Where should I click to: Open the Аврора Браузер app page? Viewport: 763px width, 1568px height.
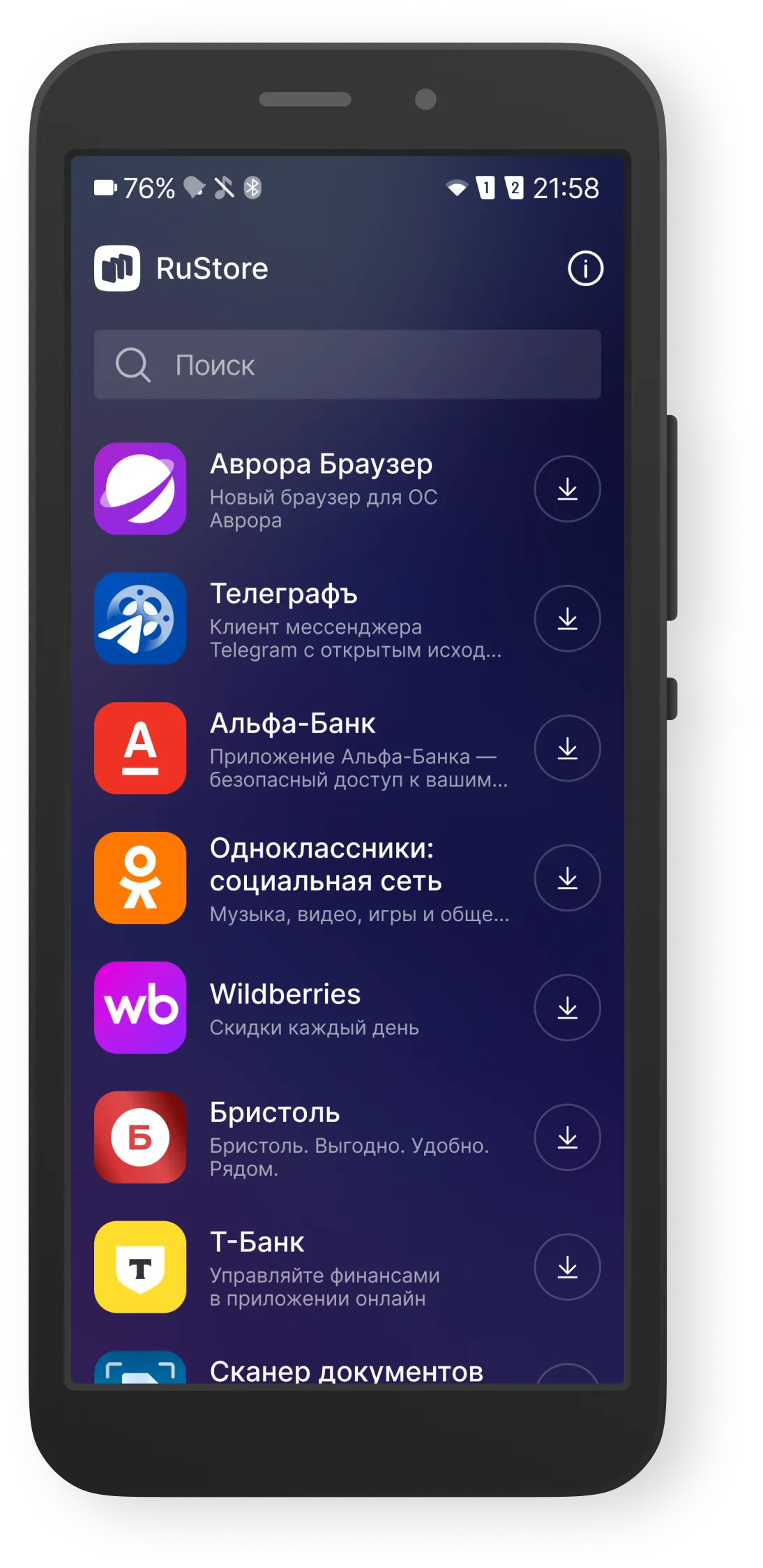321,488
